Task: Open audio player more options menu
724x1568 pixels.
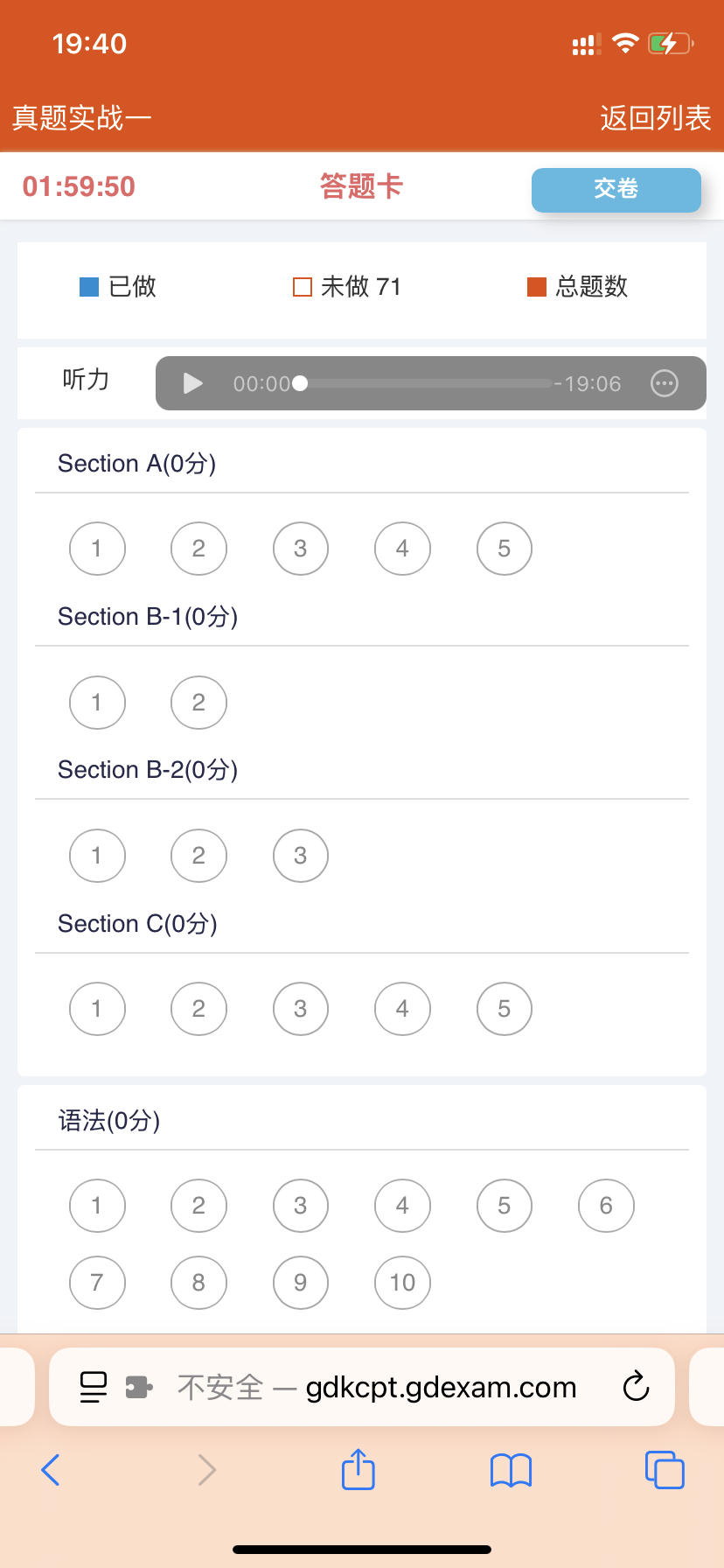Action: tap(665, 383)
